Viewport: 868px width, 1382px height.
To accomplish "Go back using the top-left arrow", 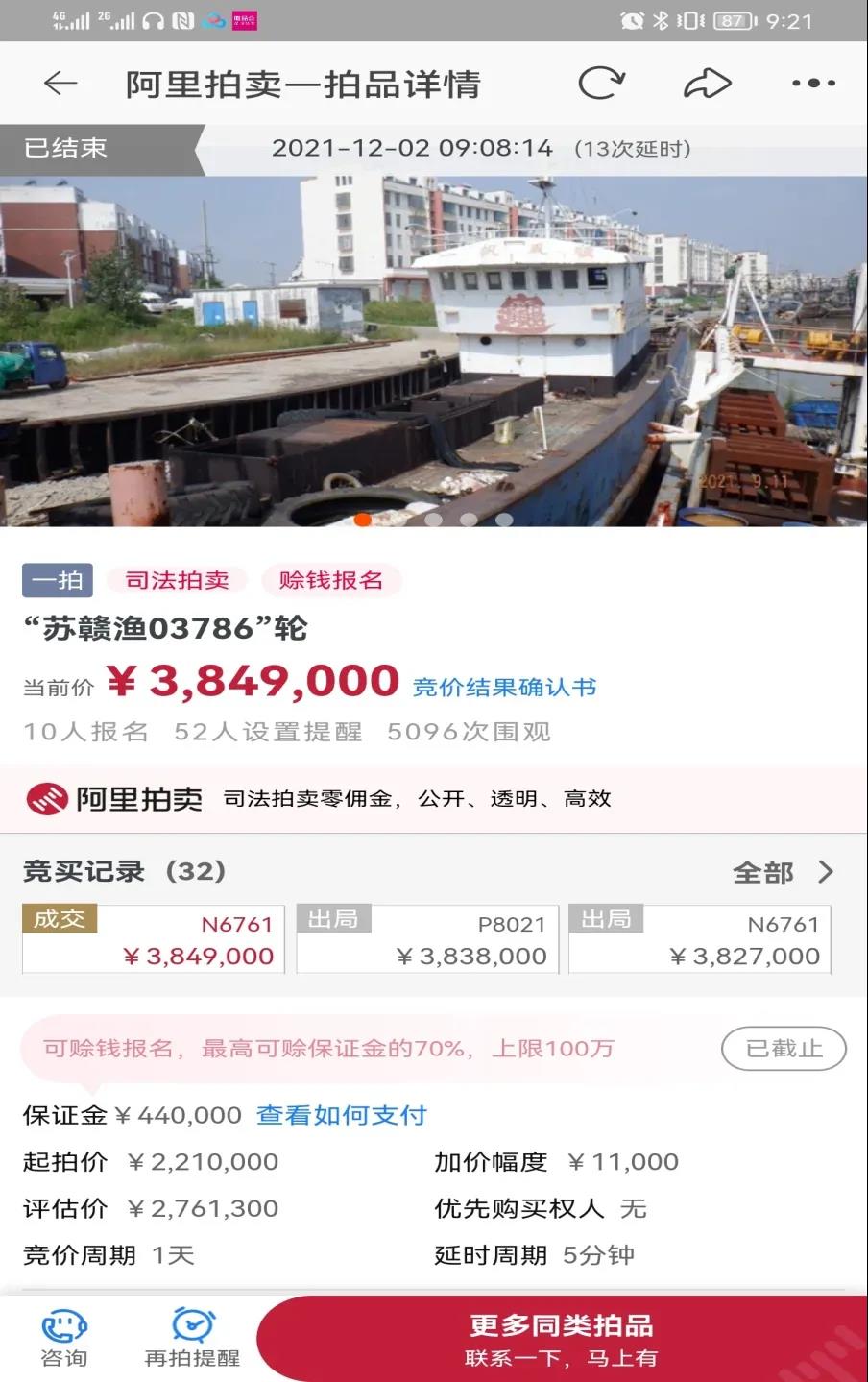I will (60, 84).
